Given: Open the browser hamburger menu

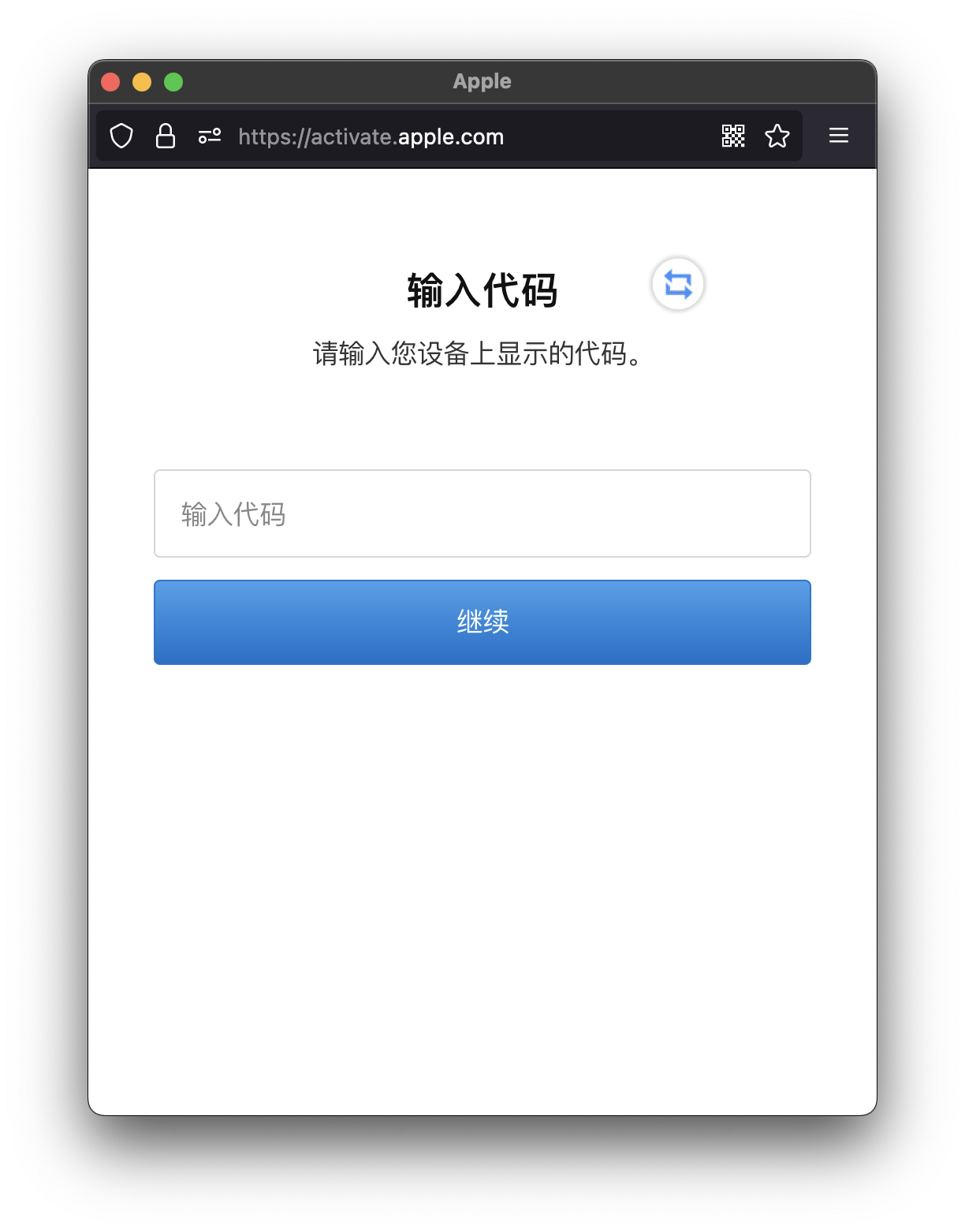Looking at the screenshot, I should (838, 136).
